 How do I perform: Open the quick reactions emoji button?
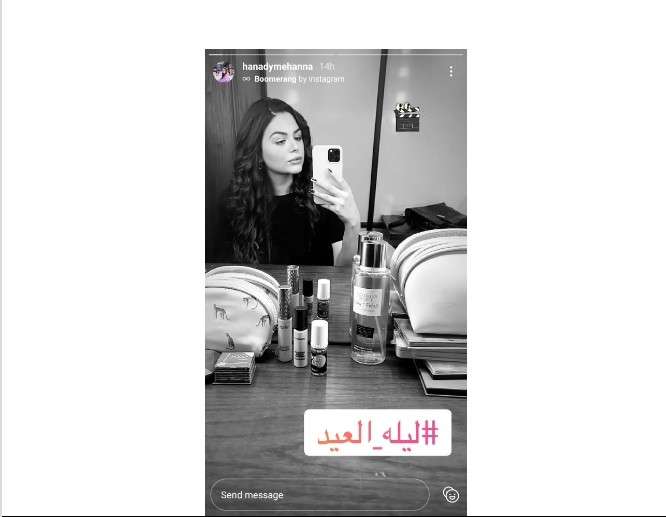tap(451, 495)
